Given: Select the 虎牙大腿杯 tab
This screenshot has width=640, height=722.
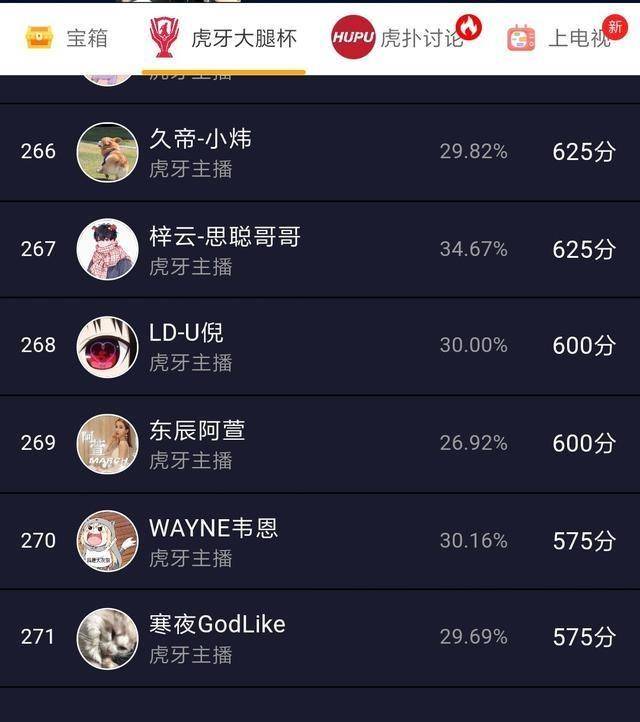Looking at the screenshot, I should [x=224, y=39].
